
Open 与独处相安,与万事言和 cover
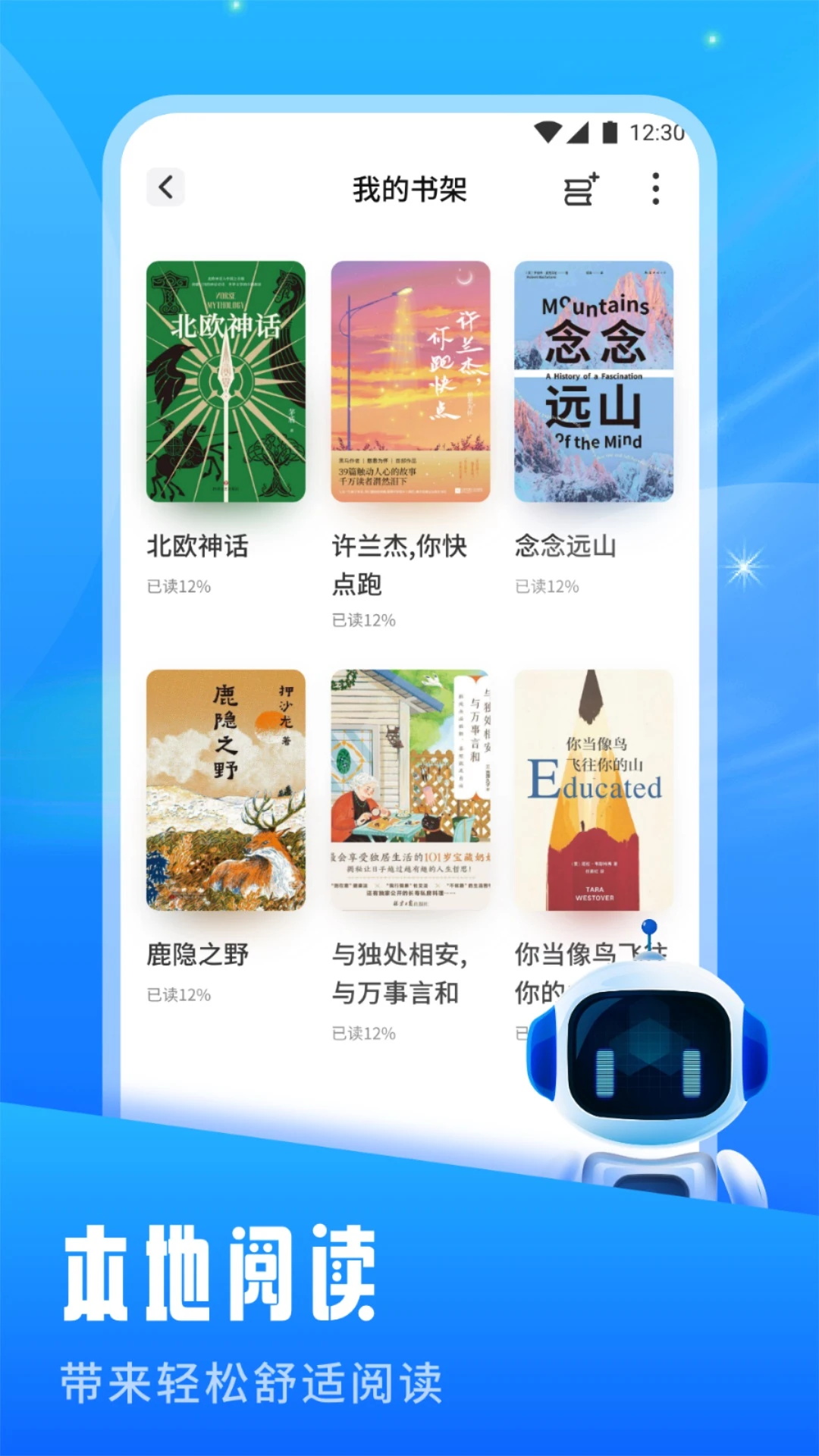(409, 792)
